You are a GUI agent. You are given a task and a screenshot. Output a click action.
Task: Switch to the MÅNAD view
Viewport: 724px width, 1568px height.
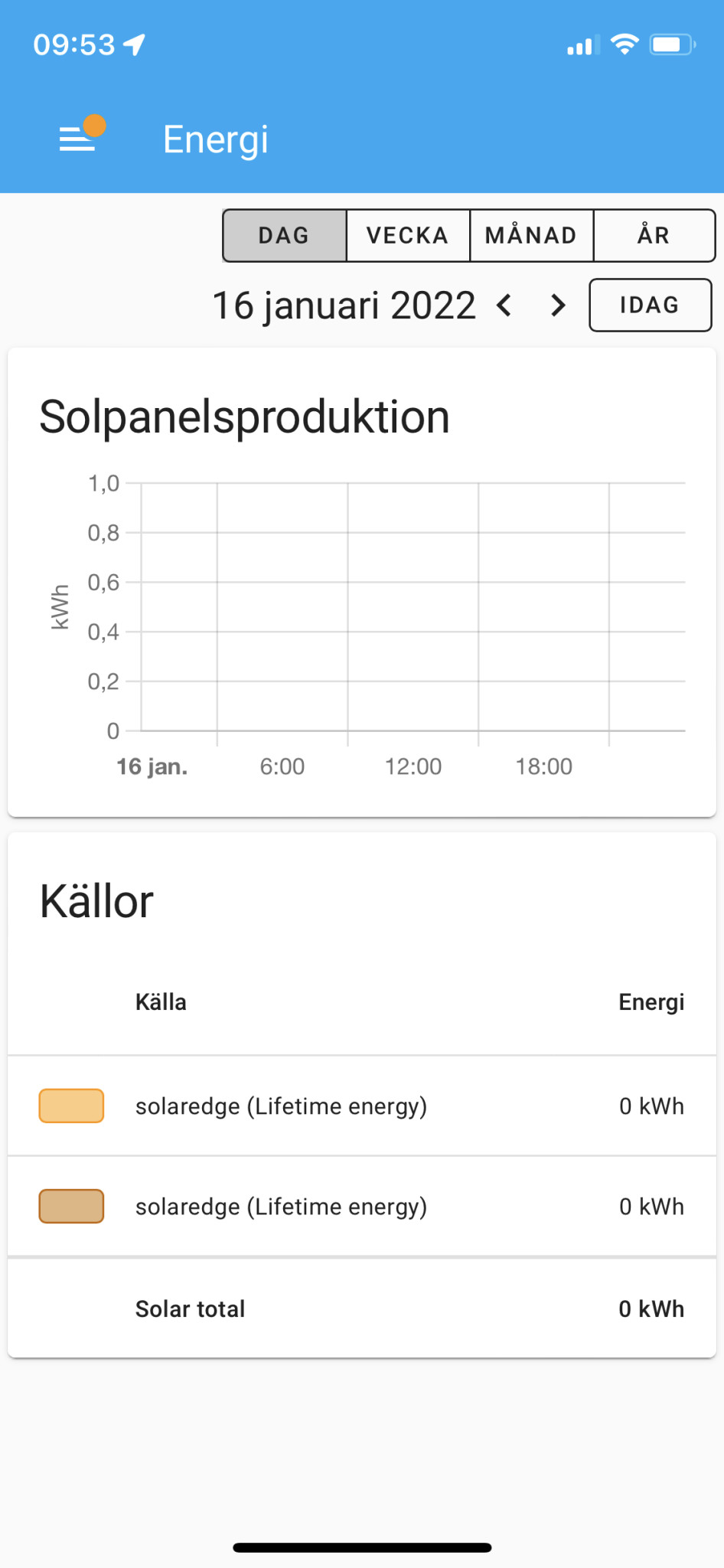point(531,236)
